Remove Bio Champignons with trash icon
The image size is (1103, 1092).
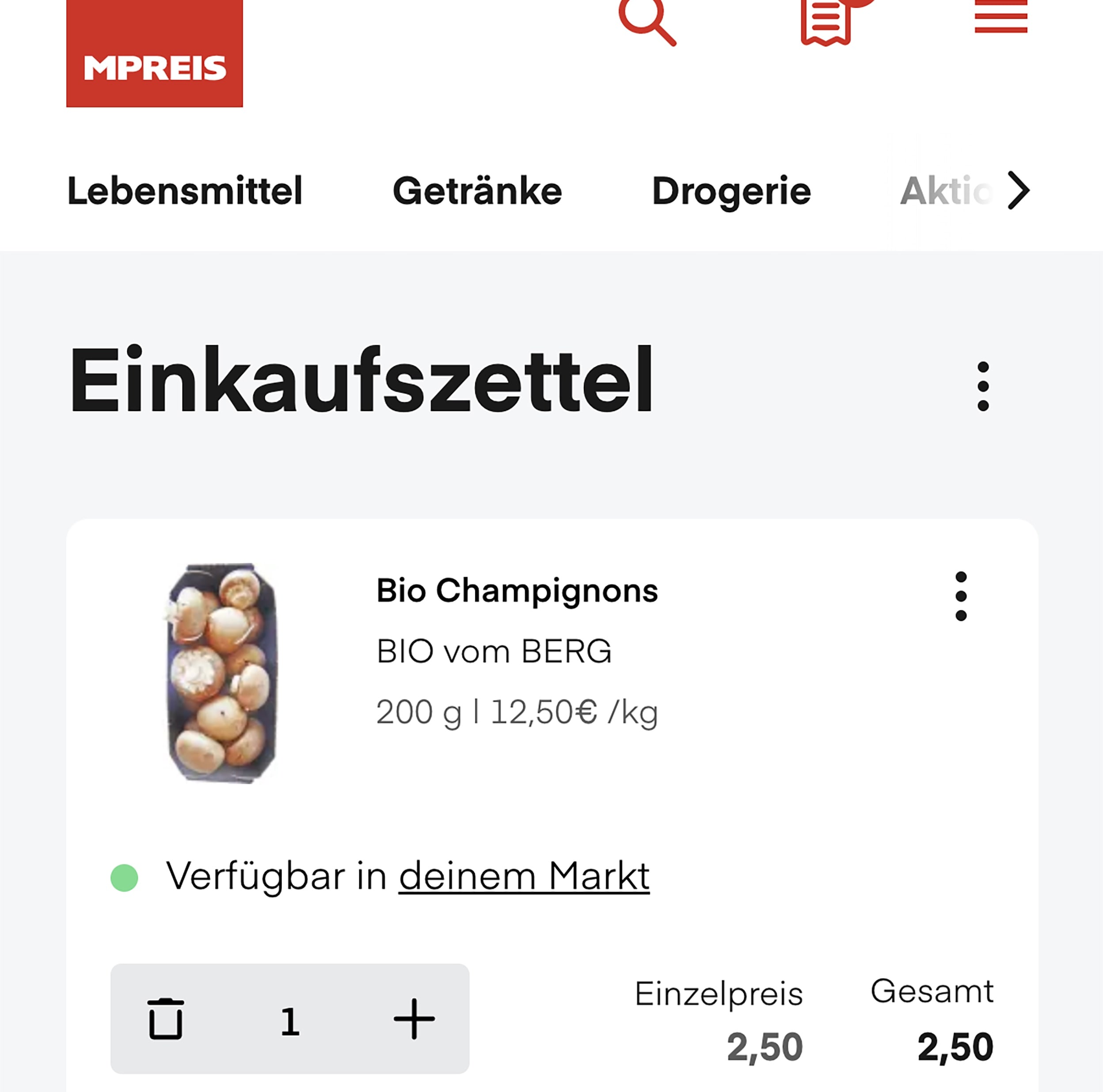tap(166, 1019)
